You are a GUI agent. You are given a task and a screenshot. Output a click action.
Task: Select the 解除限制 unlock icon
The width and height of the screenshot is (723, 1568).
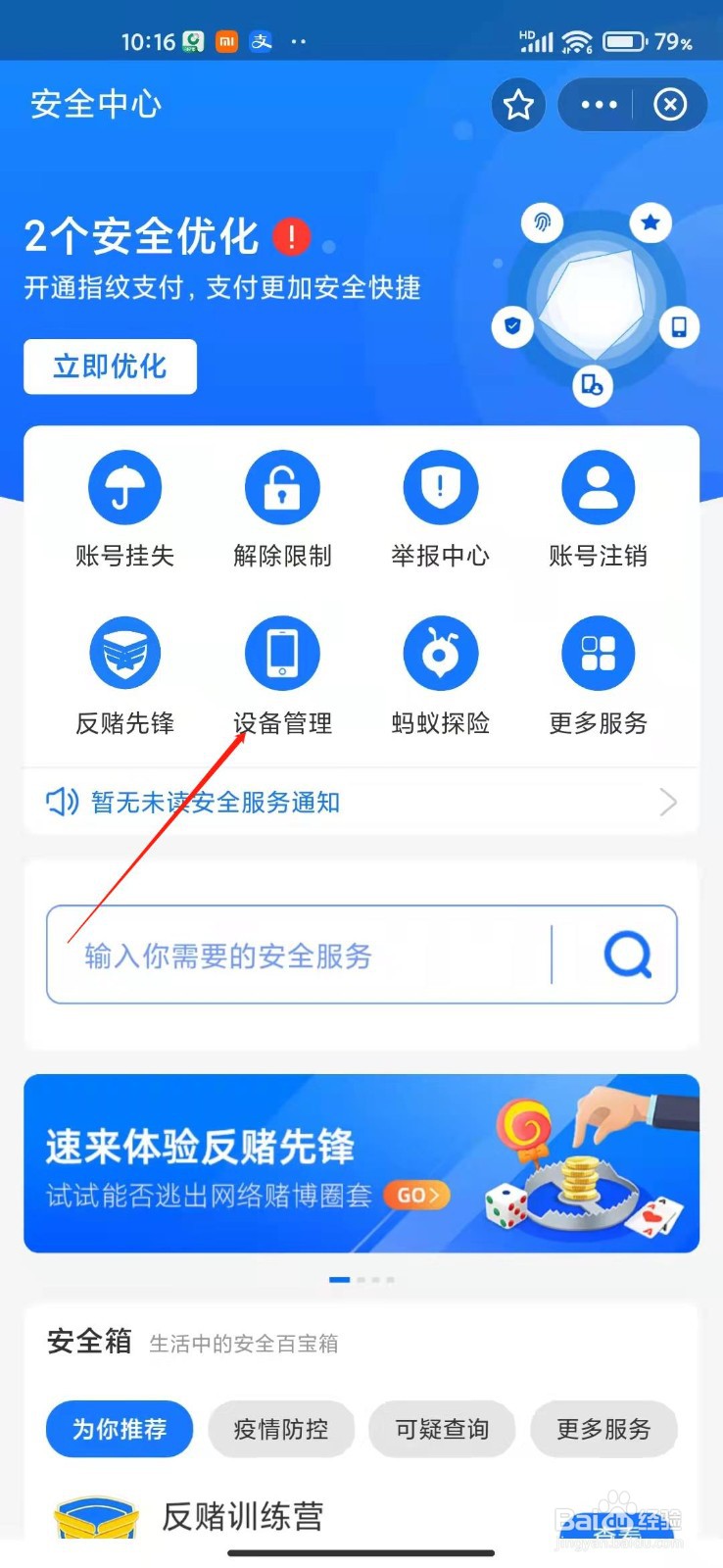282,487
